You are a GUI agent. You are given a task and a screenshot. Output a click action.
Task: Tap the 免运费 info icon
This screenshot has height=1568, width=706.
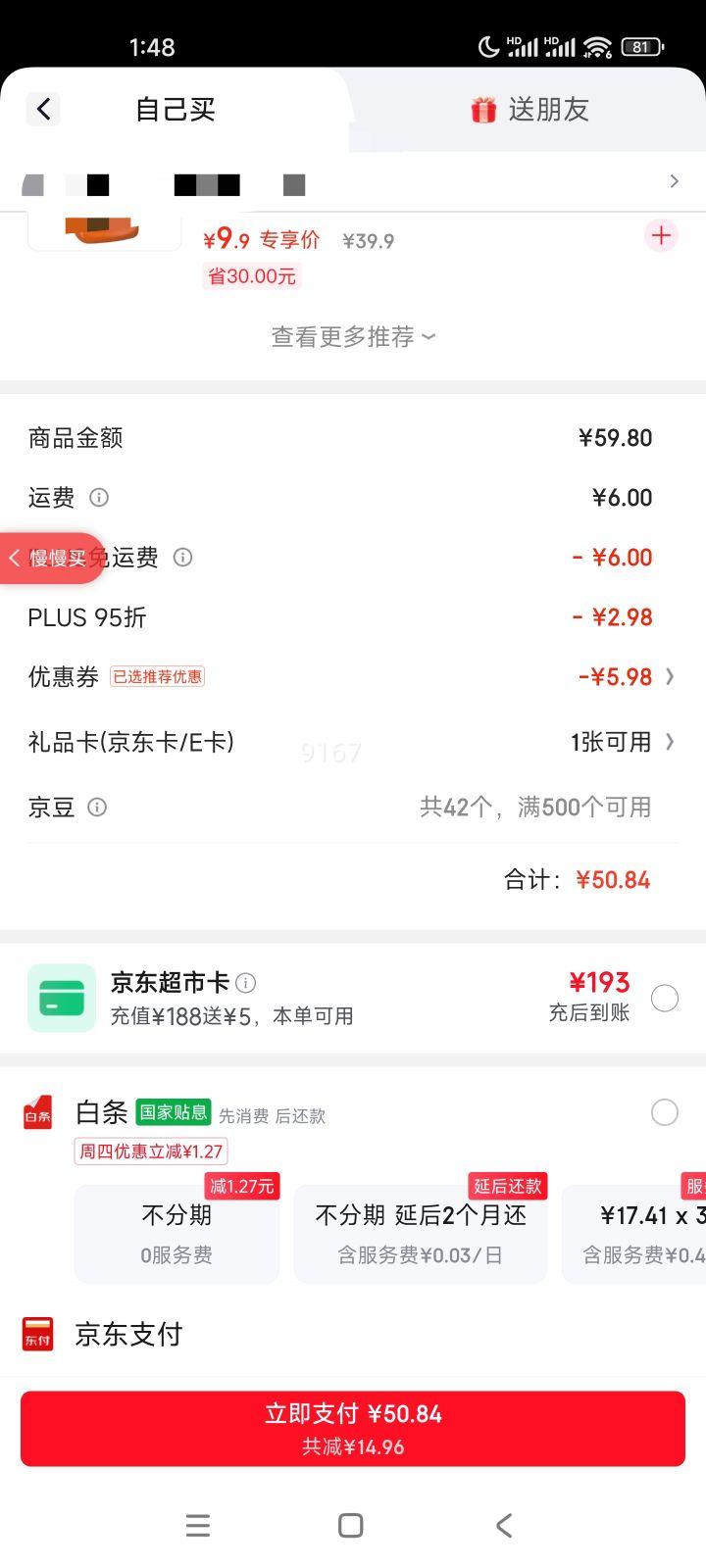[182, 558]
